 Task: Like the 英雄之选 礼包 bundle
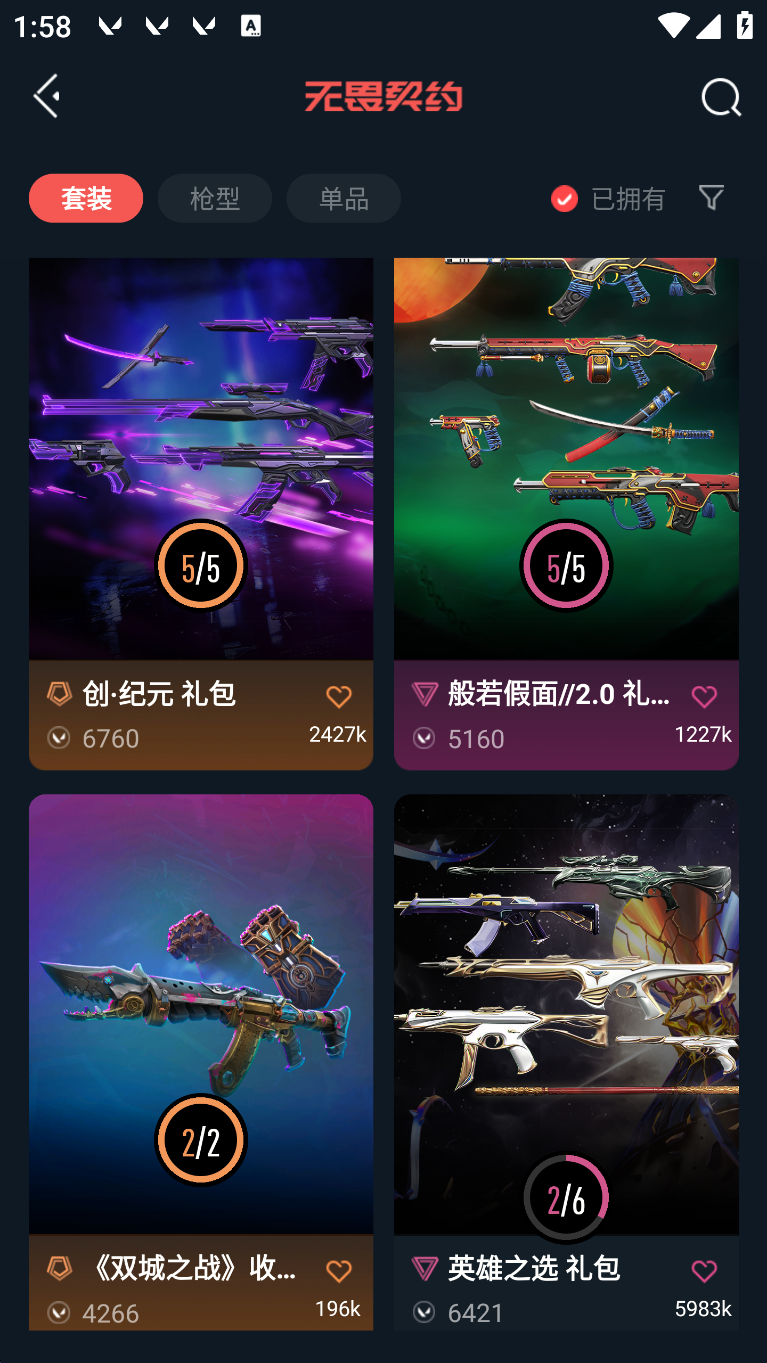[x=704, y=1271]
